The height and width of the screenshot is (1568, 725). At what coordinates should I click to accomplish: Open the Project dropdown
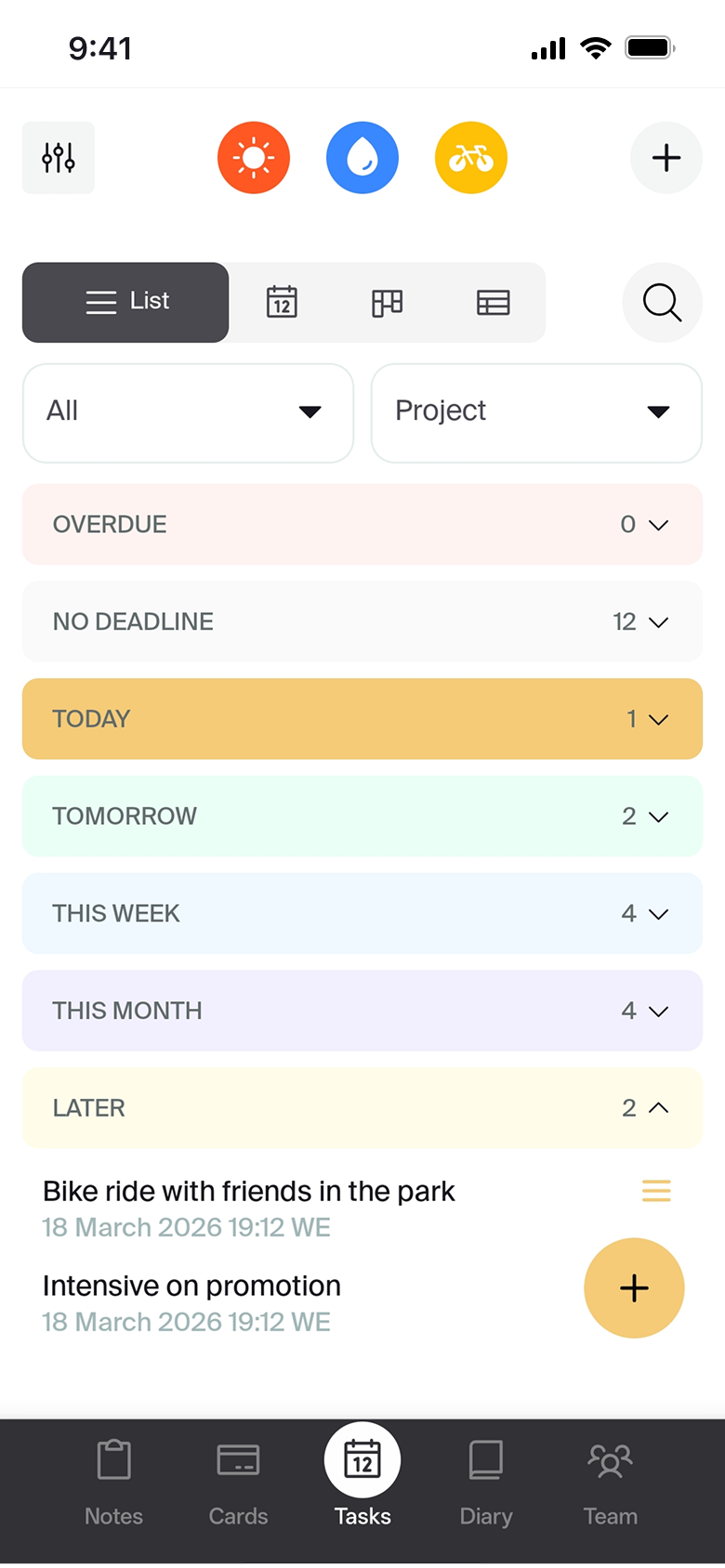point(536,412)
